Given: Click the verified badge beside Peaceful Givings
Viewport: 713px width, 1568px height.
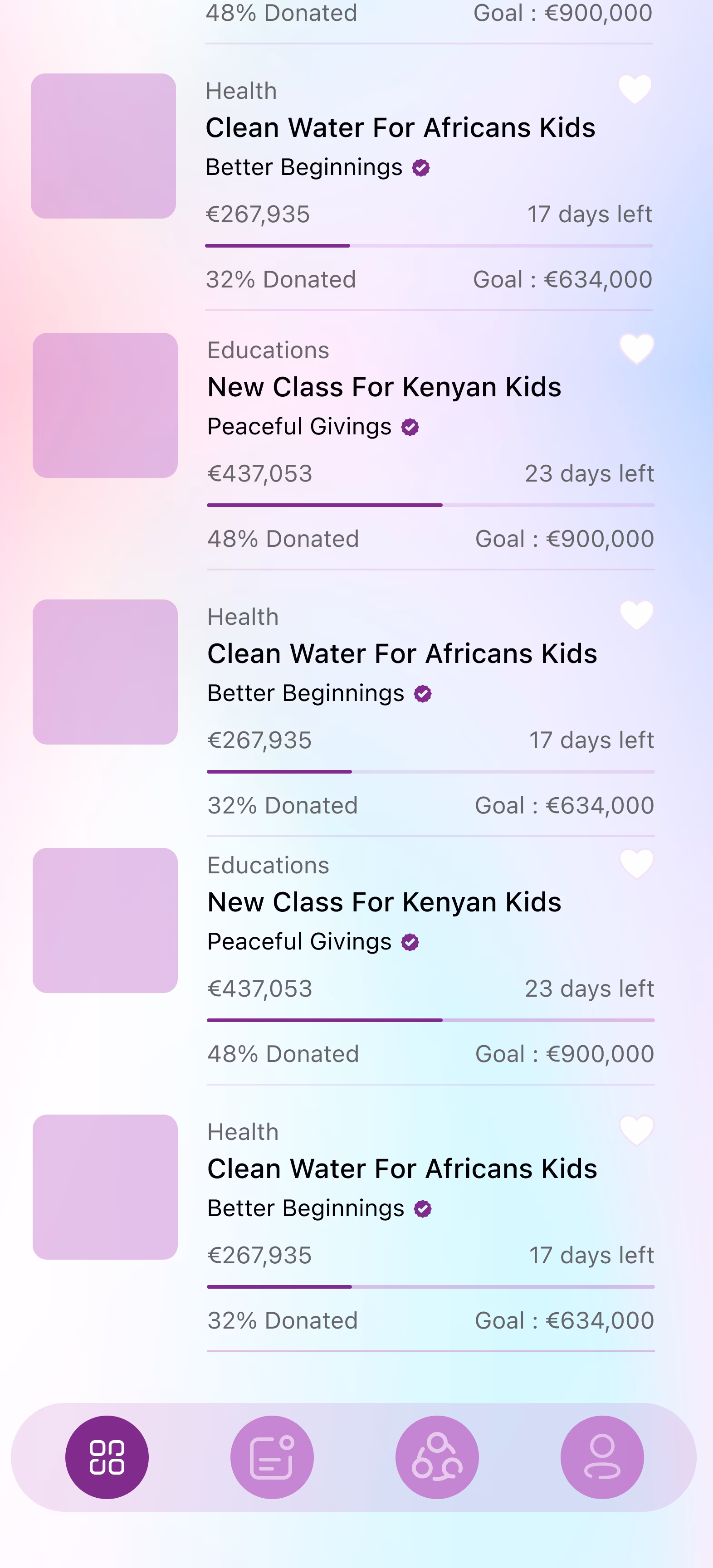Looking at the screenshot, I should [x=410, y=427].
